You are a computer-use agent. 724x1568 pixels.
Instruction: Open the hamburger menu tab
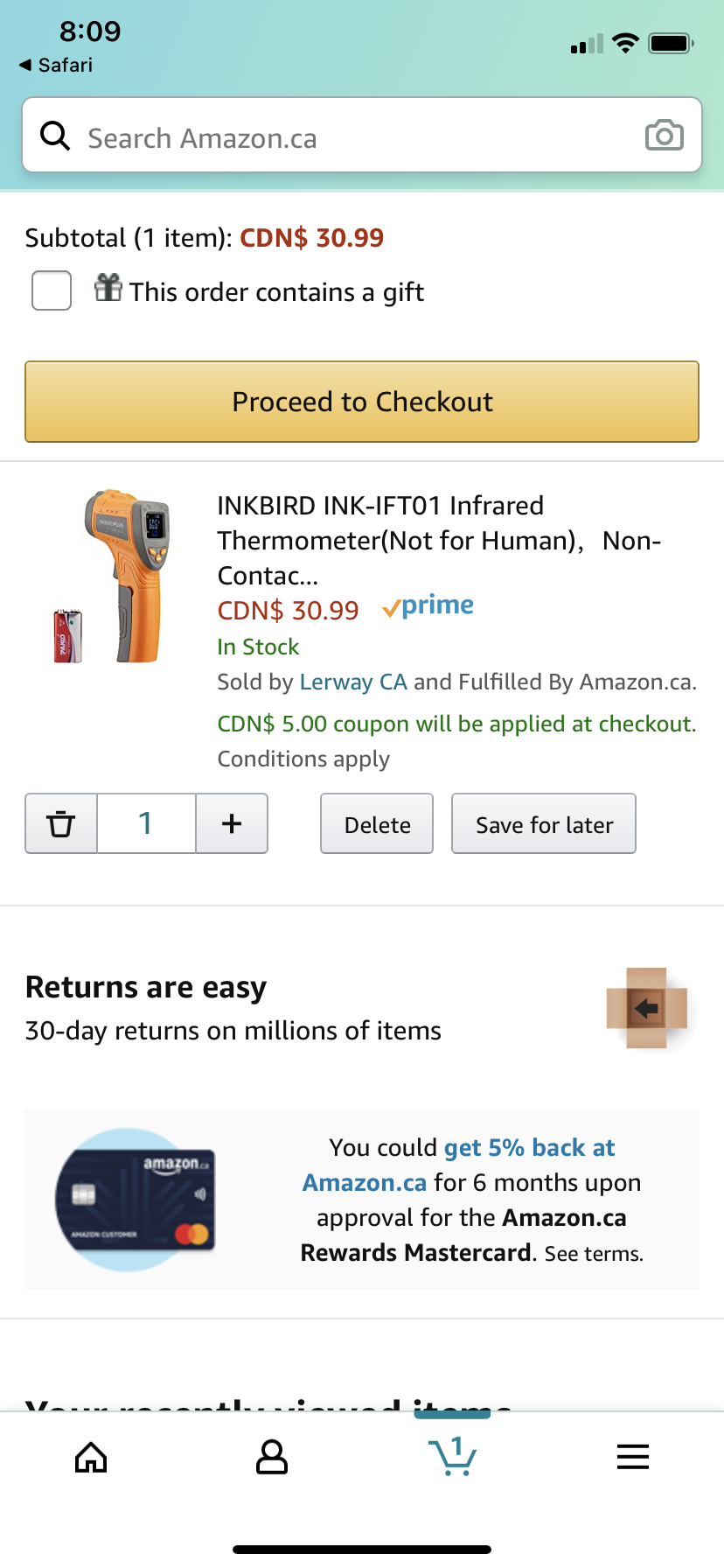[x=633, y=1457]
